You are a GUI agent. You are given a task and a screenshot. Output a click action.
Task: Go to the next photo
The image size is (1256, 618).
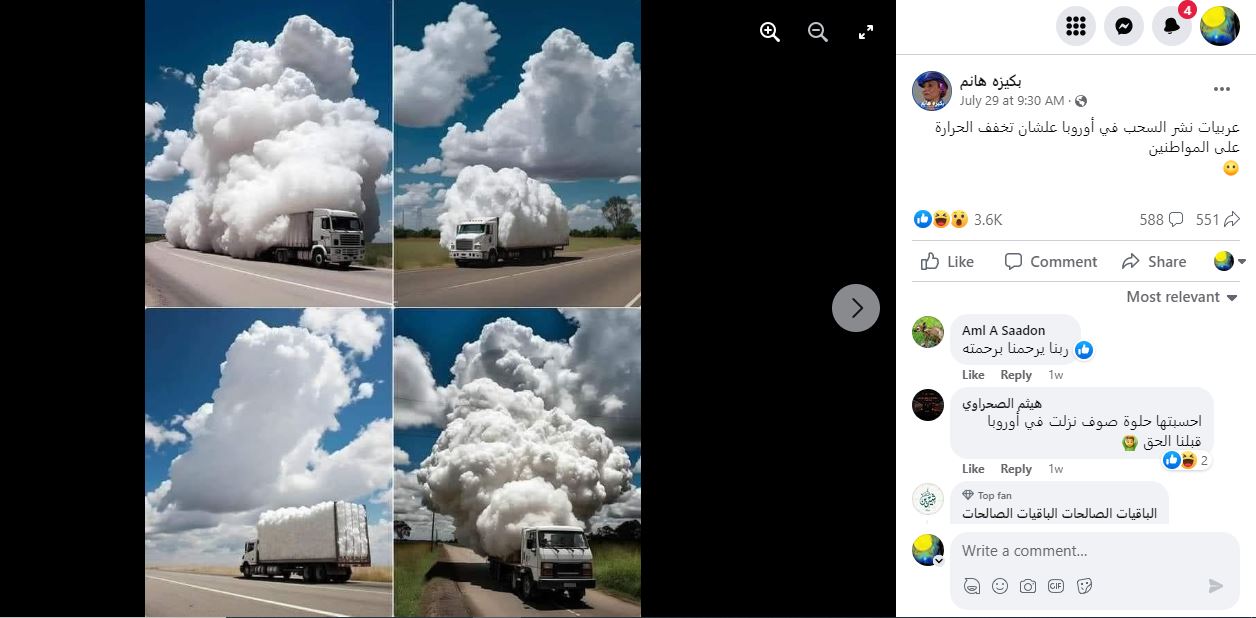[856, 308]
